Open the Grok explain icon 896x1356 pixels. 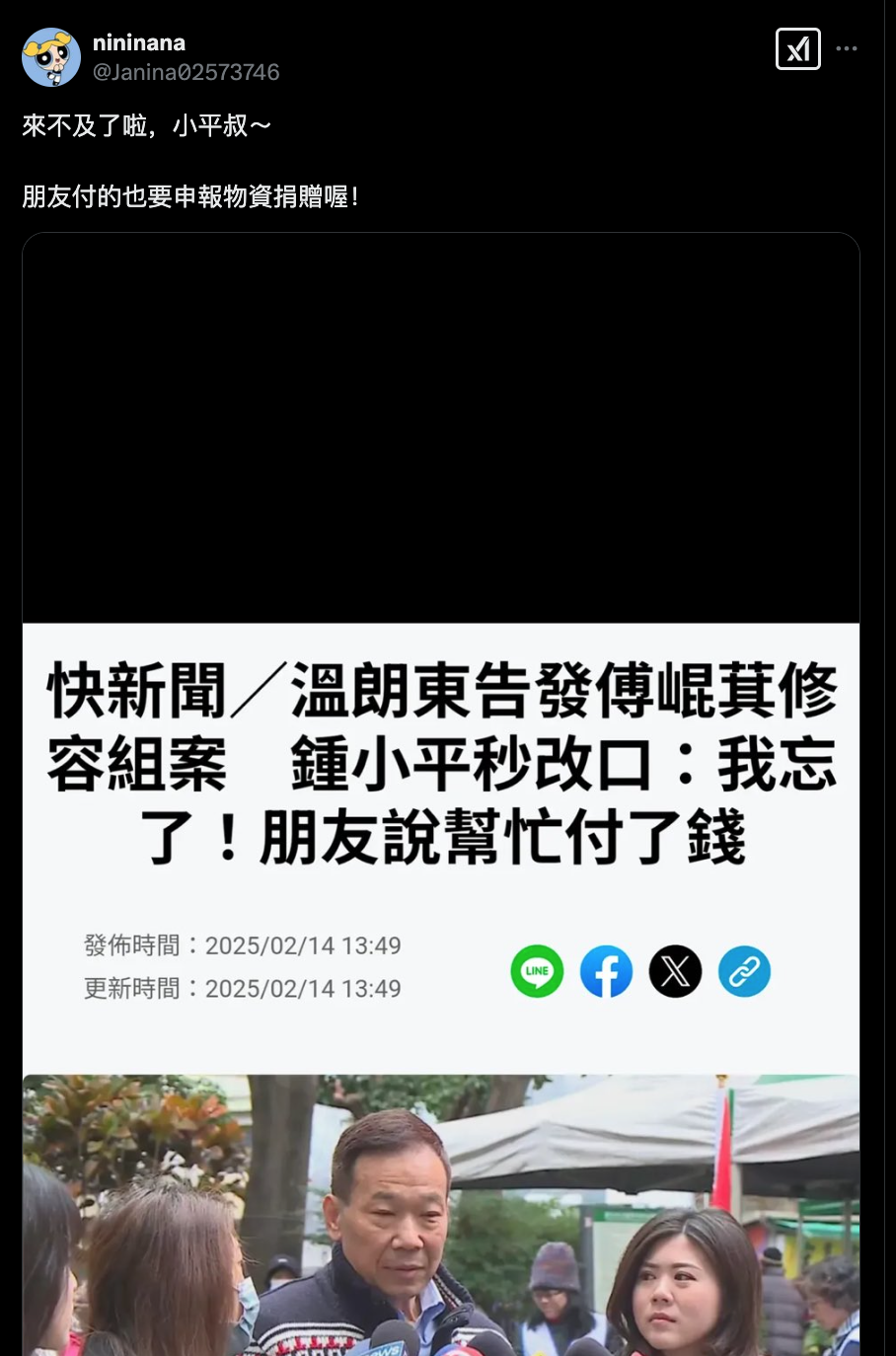click(x=797, y=48)
